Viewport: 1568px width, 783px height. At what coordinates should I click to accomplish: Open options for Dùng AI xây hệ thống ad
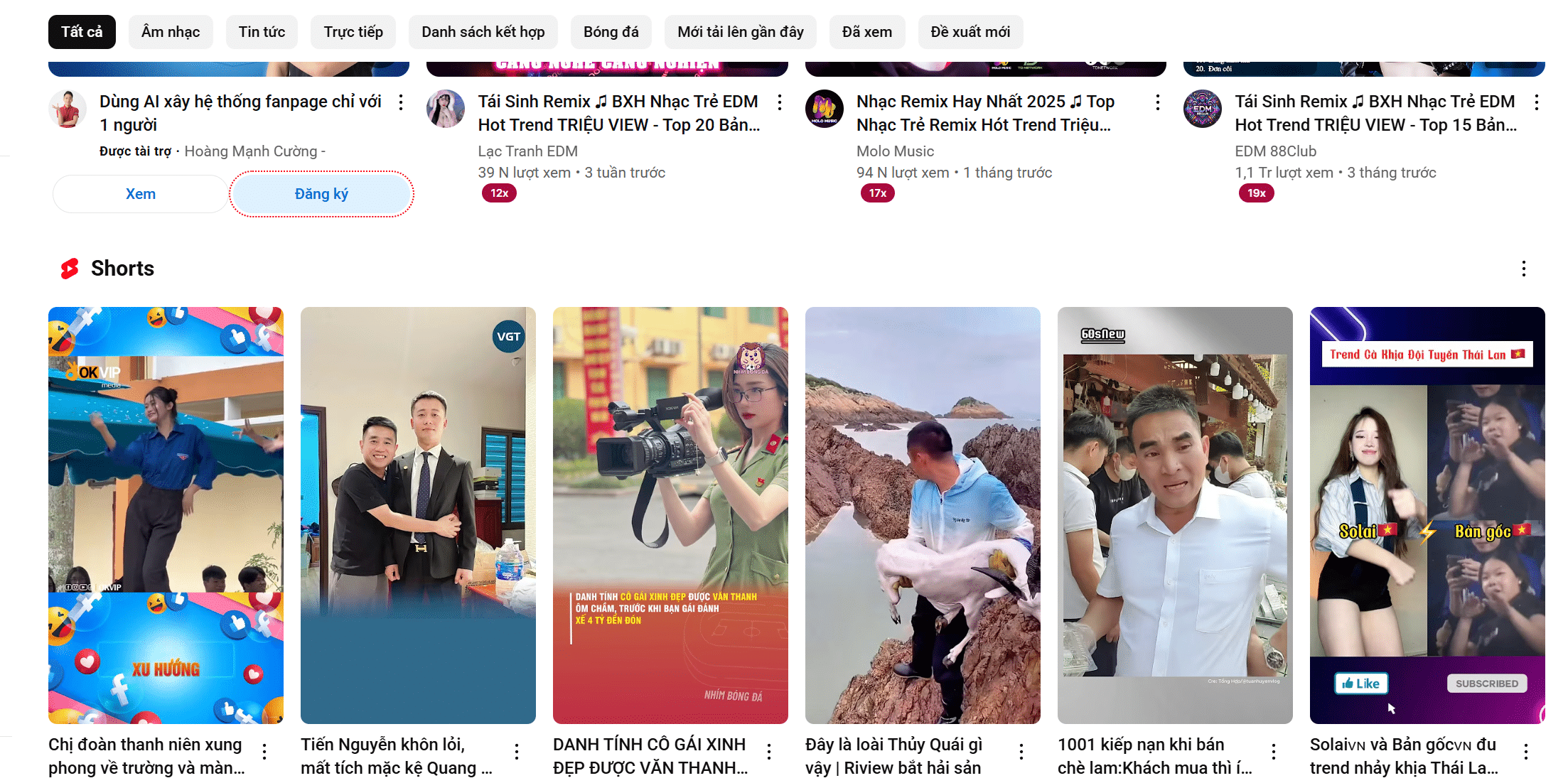click(x=401, y=102)
